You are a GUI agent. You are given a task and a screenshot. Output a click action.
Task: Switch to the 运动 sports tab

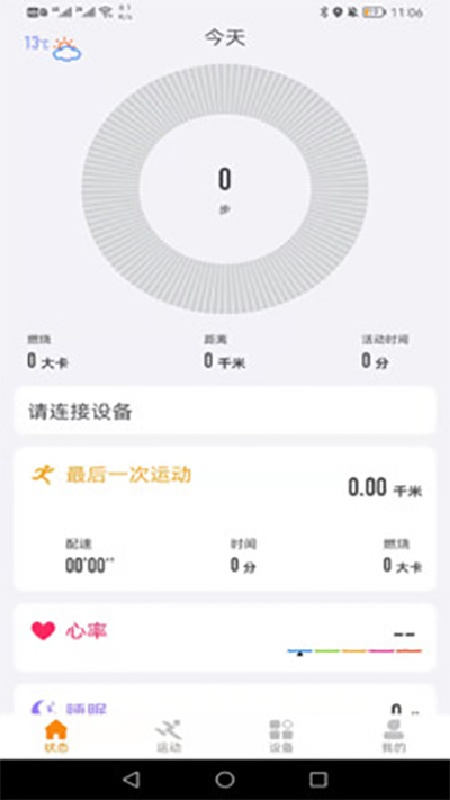(x=168, y=736)
